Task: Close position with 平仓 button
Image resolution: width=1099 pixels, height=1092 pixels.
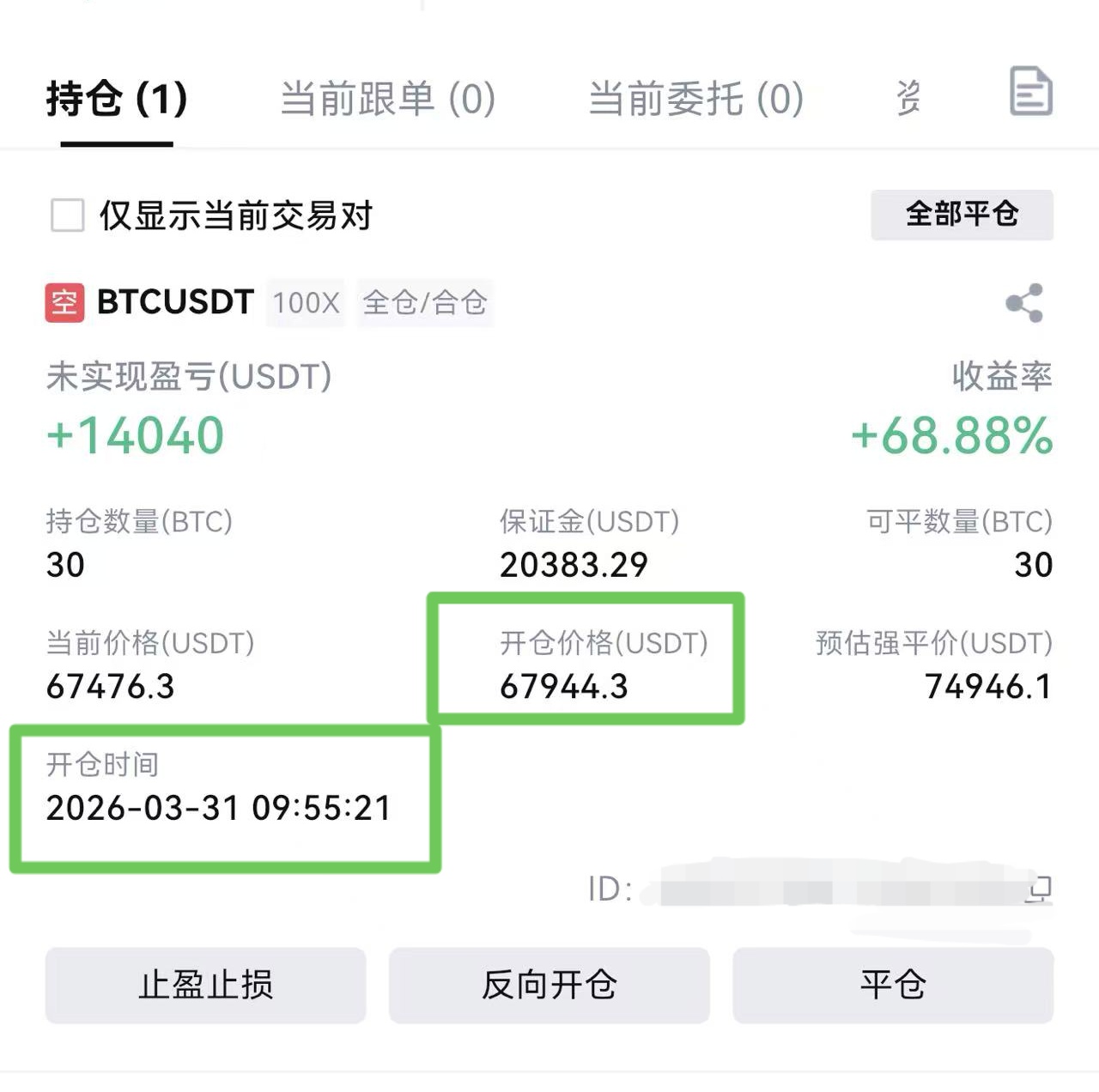Action: [x=893, y=985]
